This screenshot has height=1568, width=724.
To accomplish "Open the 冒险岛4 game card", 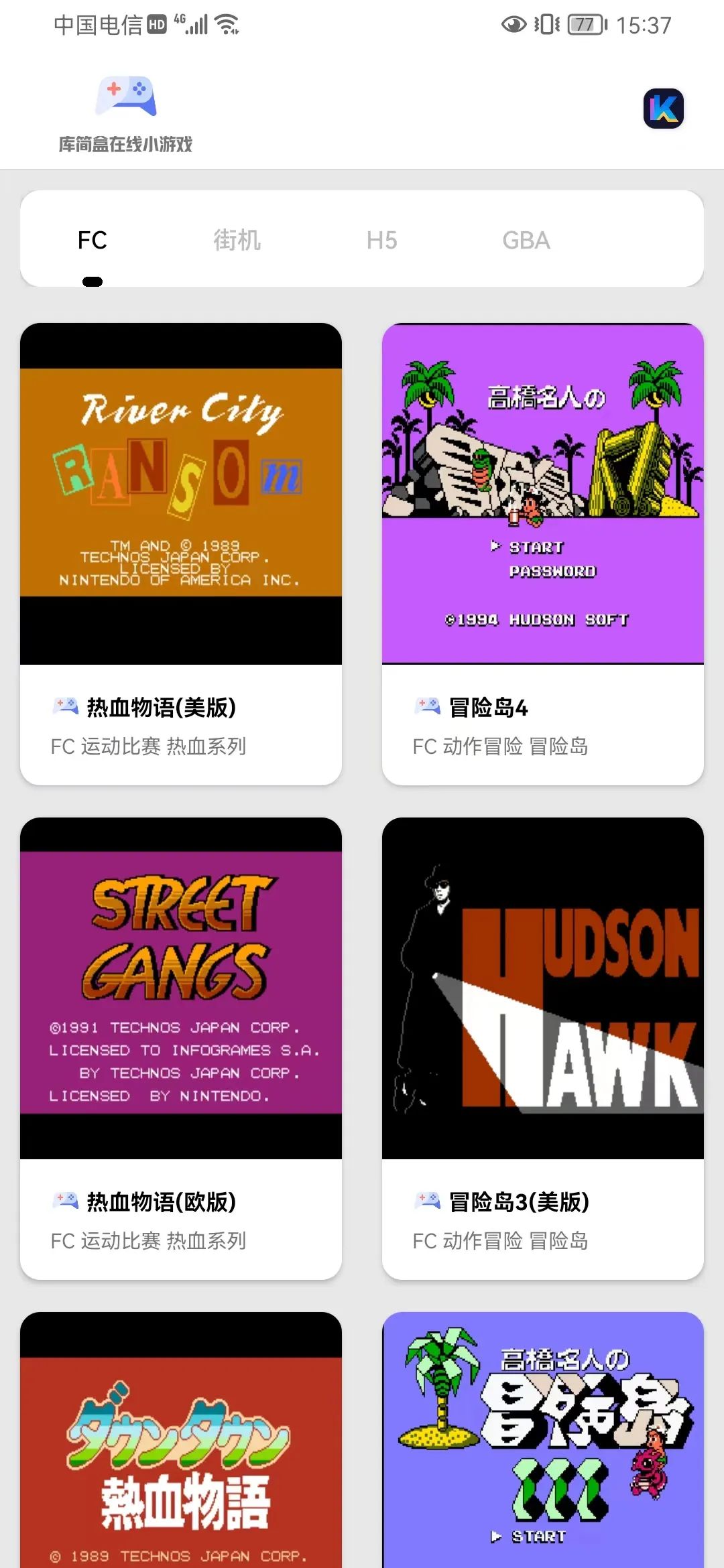I will (x=543, y=553).
